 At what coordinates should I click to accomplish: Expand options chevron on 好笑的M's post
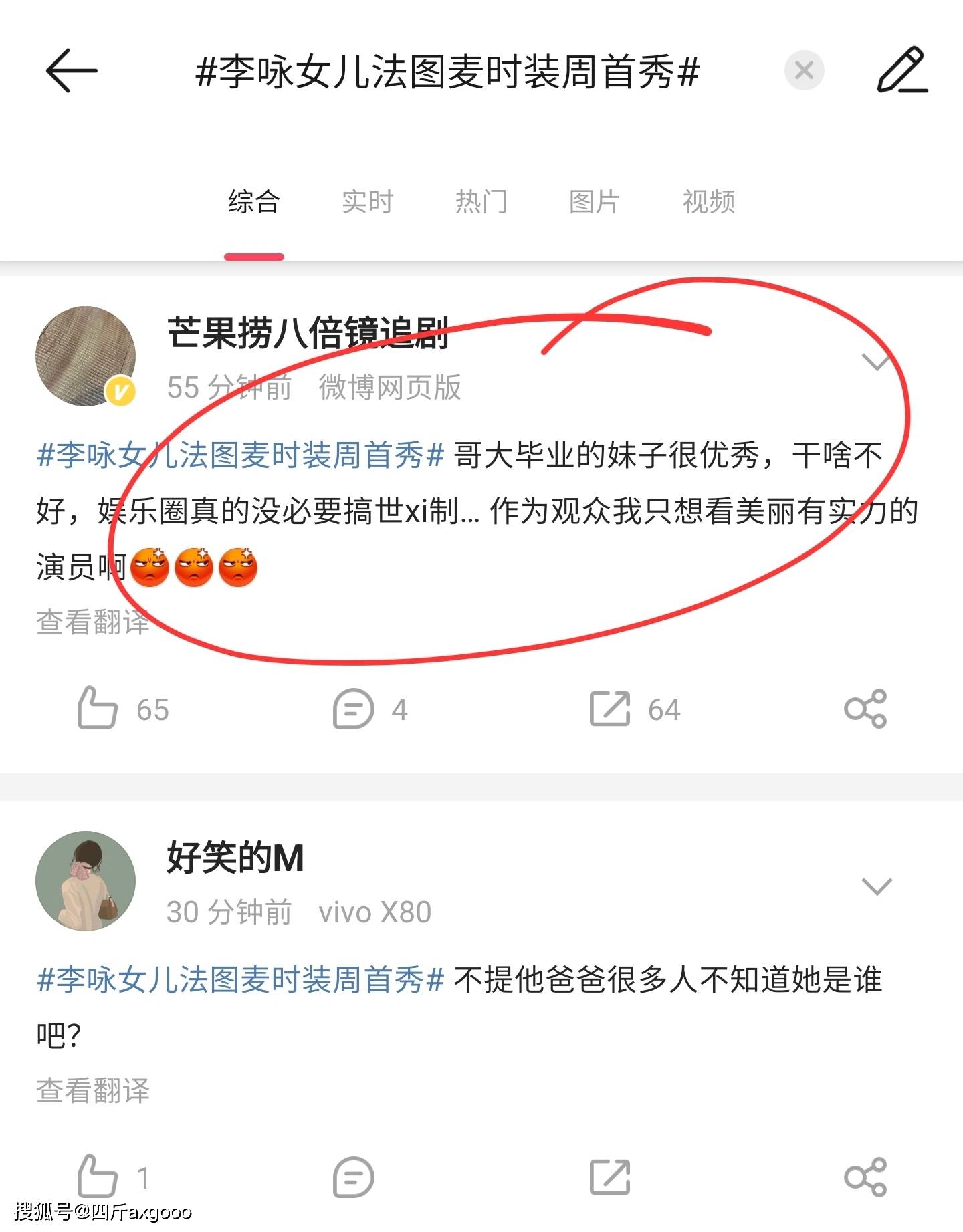tap(877, 886)
